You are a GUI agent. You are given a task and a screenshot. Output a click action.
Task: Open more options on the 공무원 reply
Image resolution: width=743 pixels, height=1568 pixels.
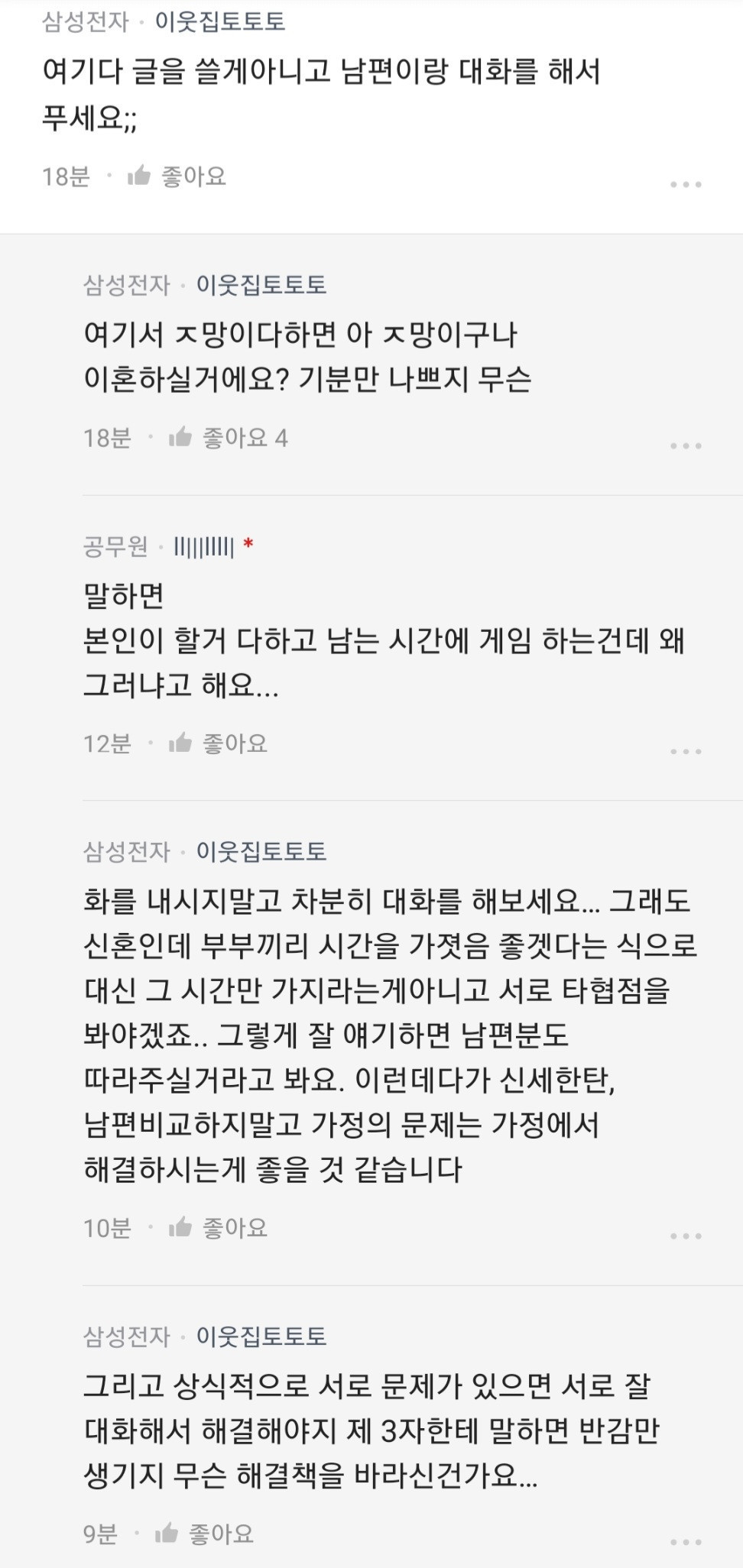(685, 752)
